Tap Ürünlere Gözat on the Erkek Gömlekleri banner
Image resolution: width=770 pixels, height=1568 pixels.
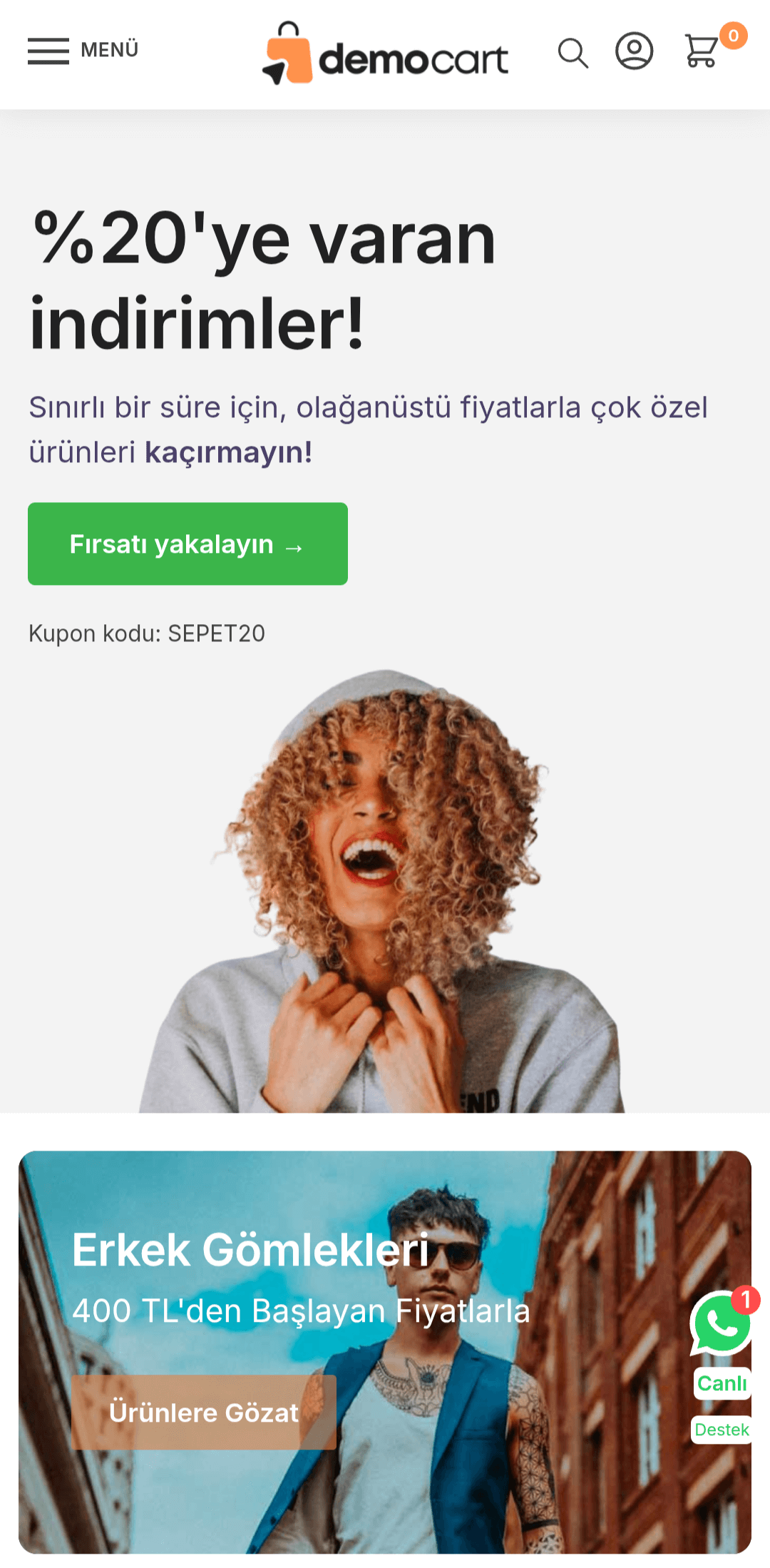pyautogui.click(x=203, y=1412)
